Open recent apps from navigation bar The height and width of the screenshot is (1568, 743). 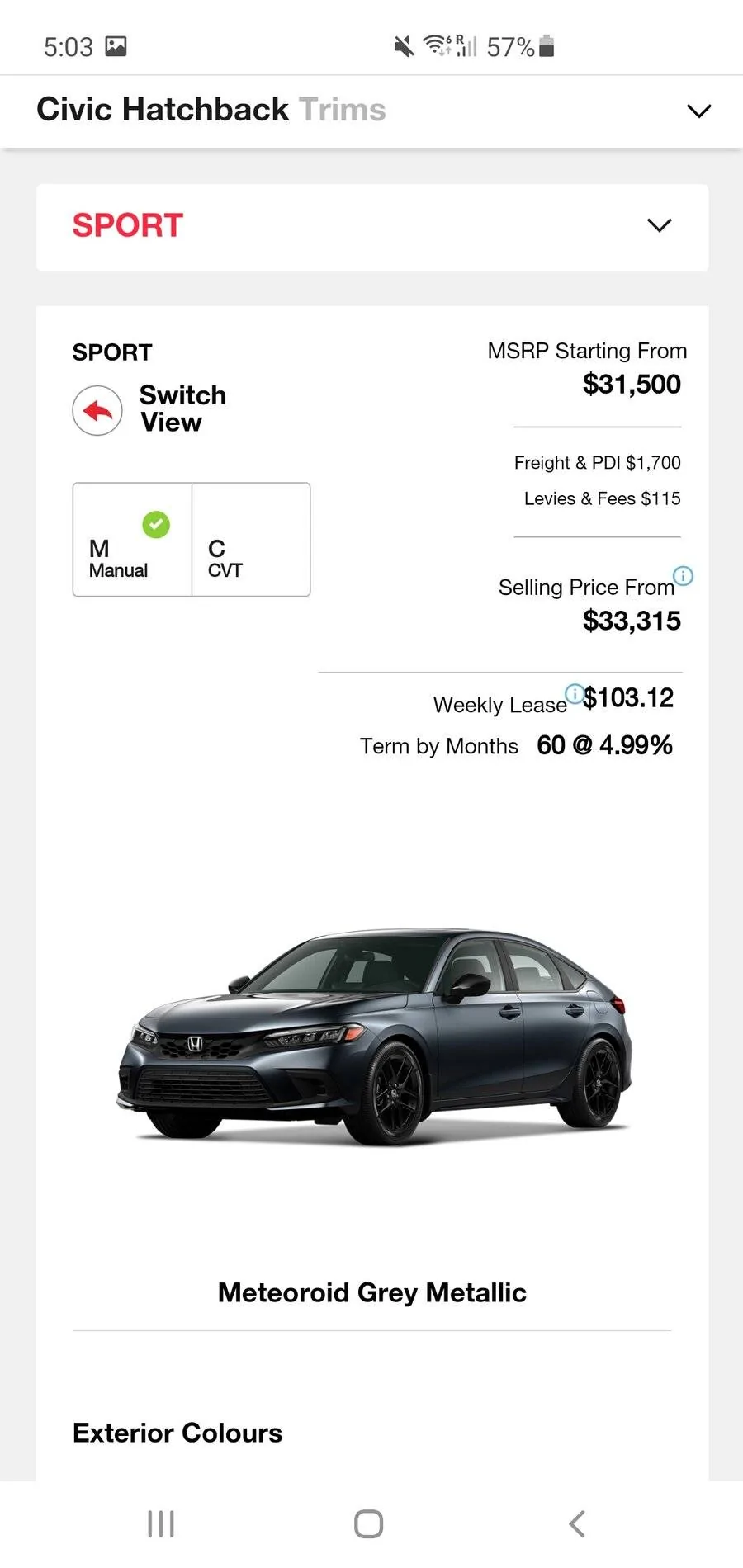pos(159,1524)
